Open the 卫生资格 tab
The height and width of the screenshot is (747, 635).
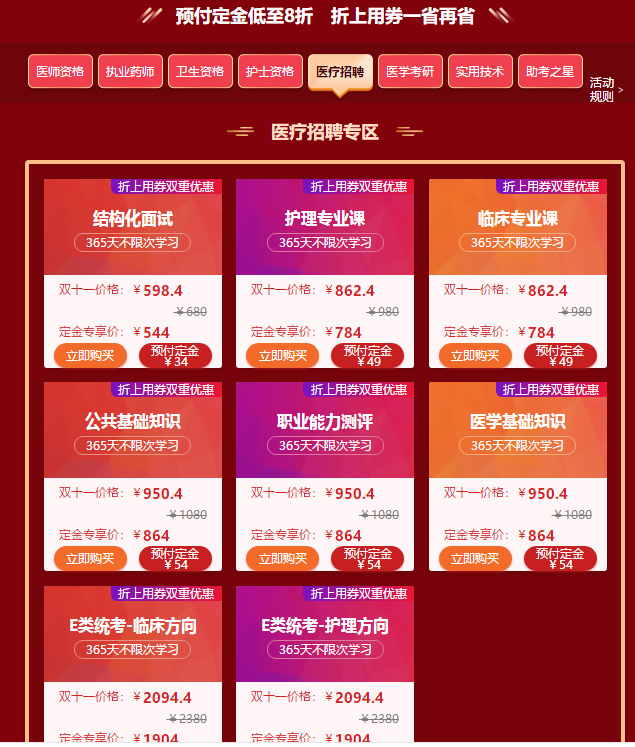200,72
